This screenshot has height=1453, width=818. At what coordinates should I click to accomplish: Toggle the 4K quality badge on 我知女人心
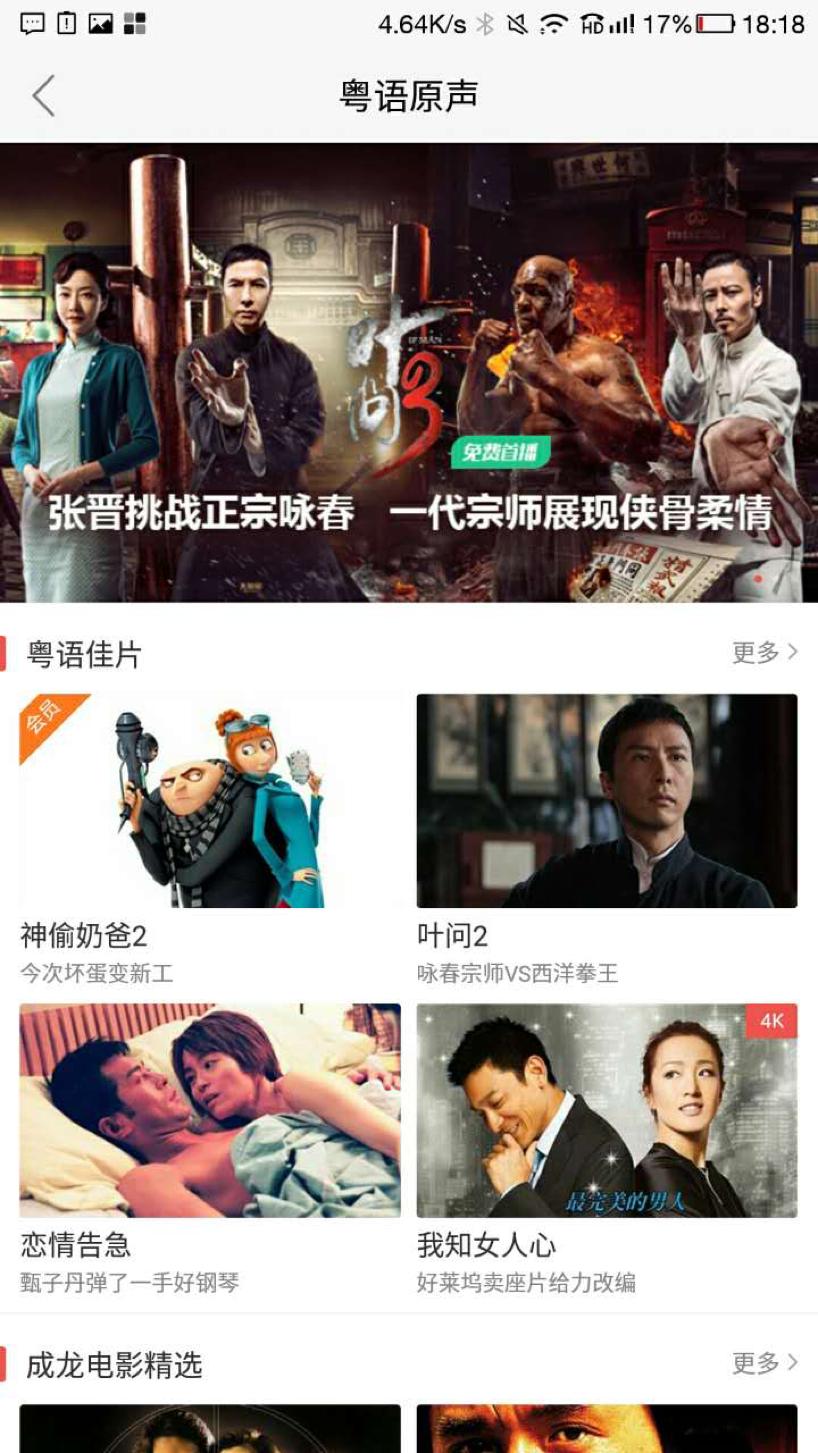769,1019
